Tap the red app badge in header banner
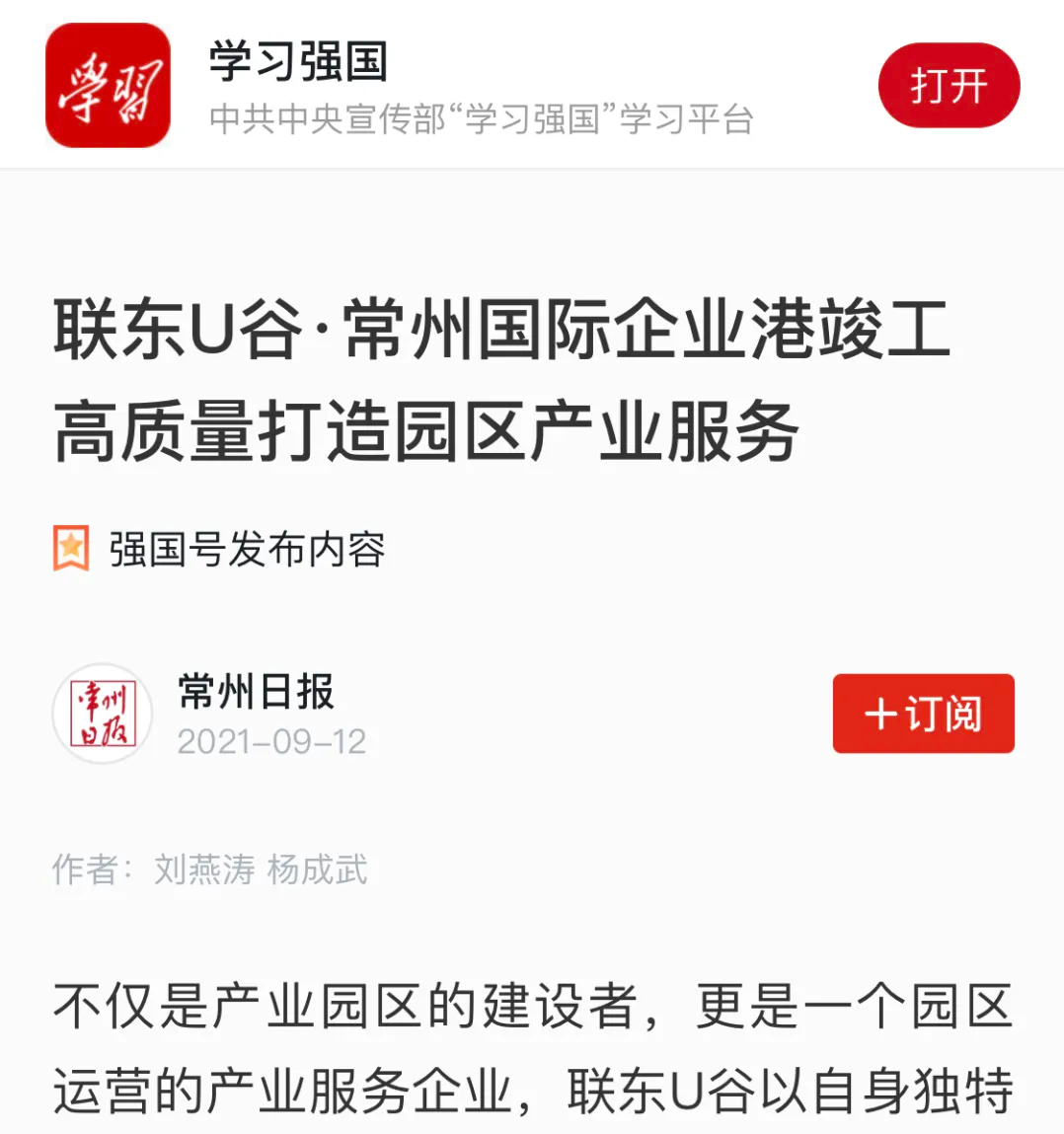The image size is (1064, 1134). [x=109, y=86]
